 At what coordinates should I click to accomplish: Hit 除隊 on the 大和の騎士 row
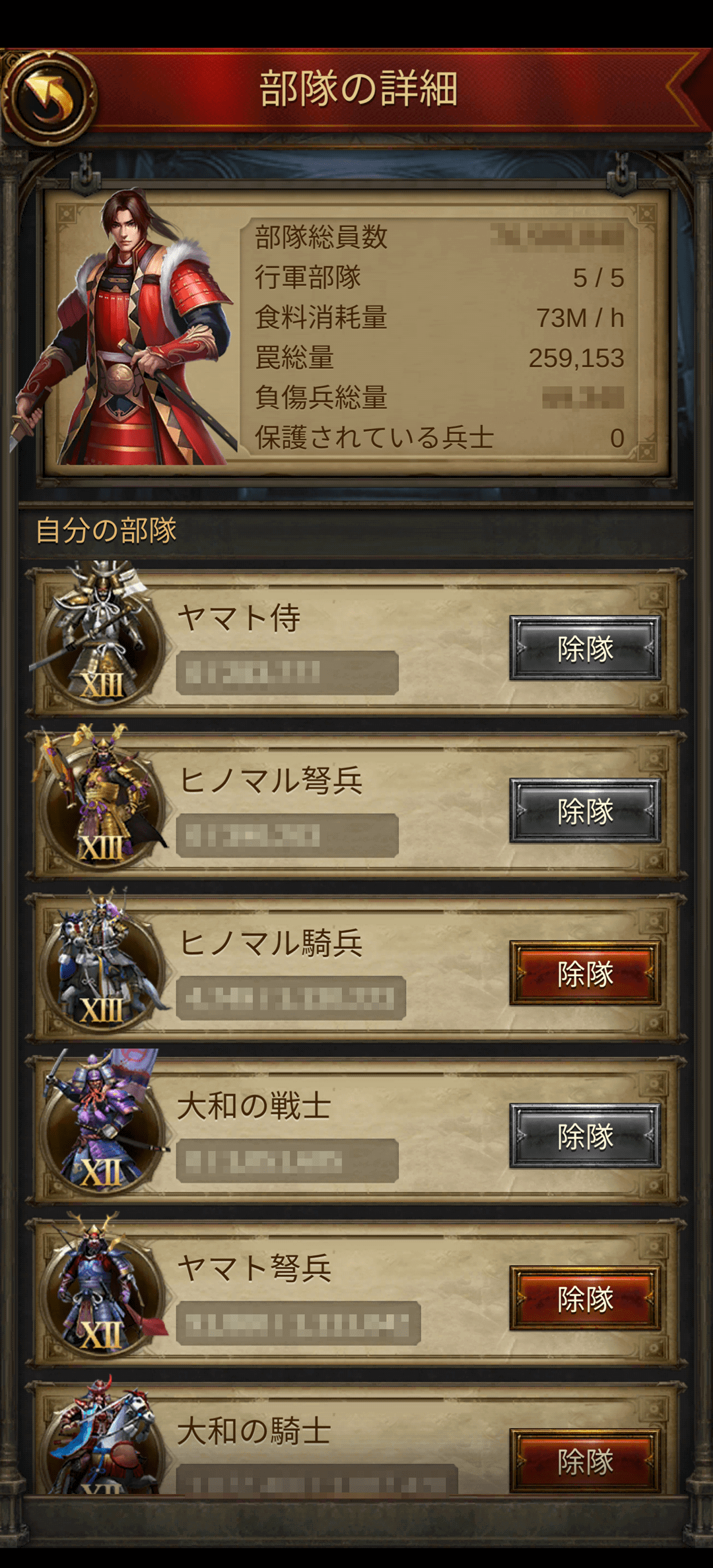click(585, 1460)
